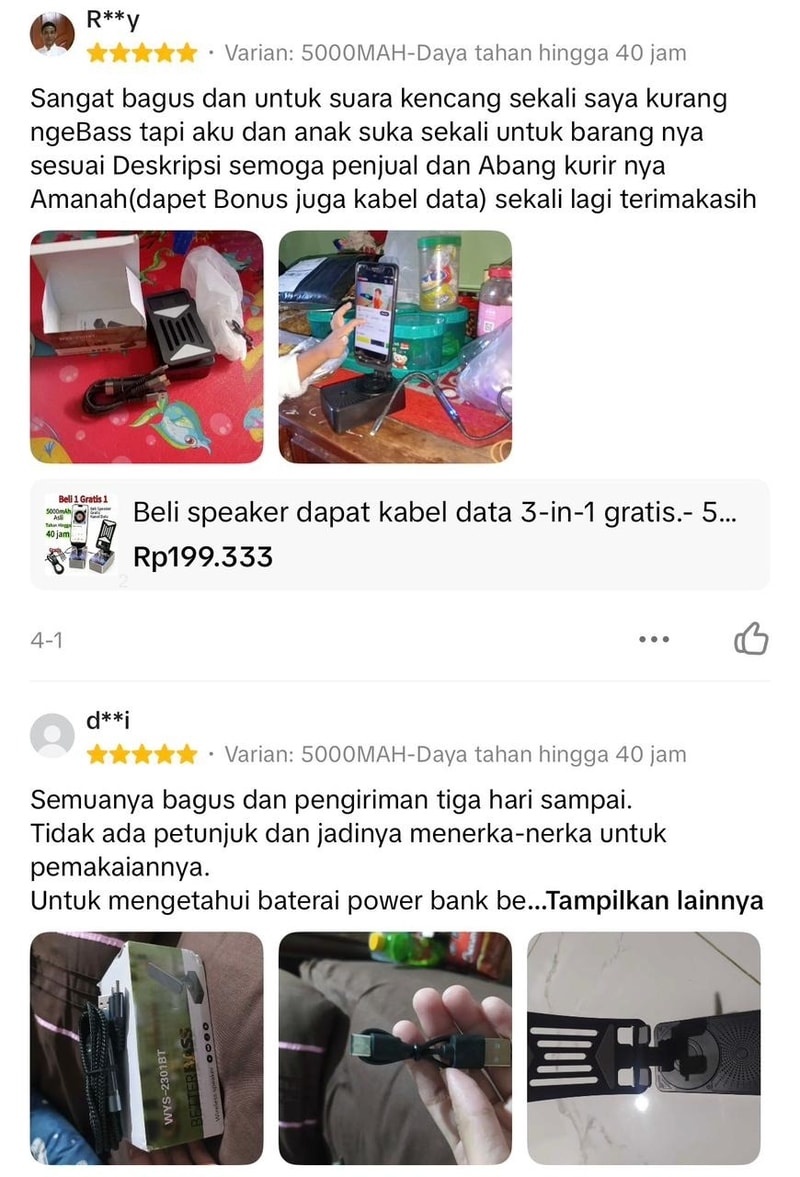This screenshot has height=1177, width=800.
Task: Open R**y's profile picture
Action: pyautogui.click(x=52, y=38)
